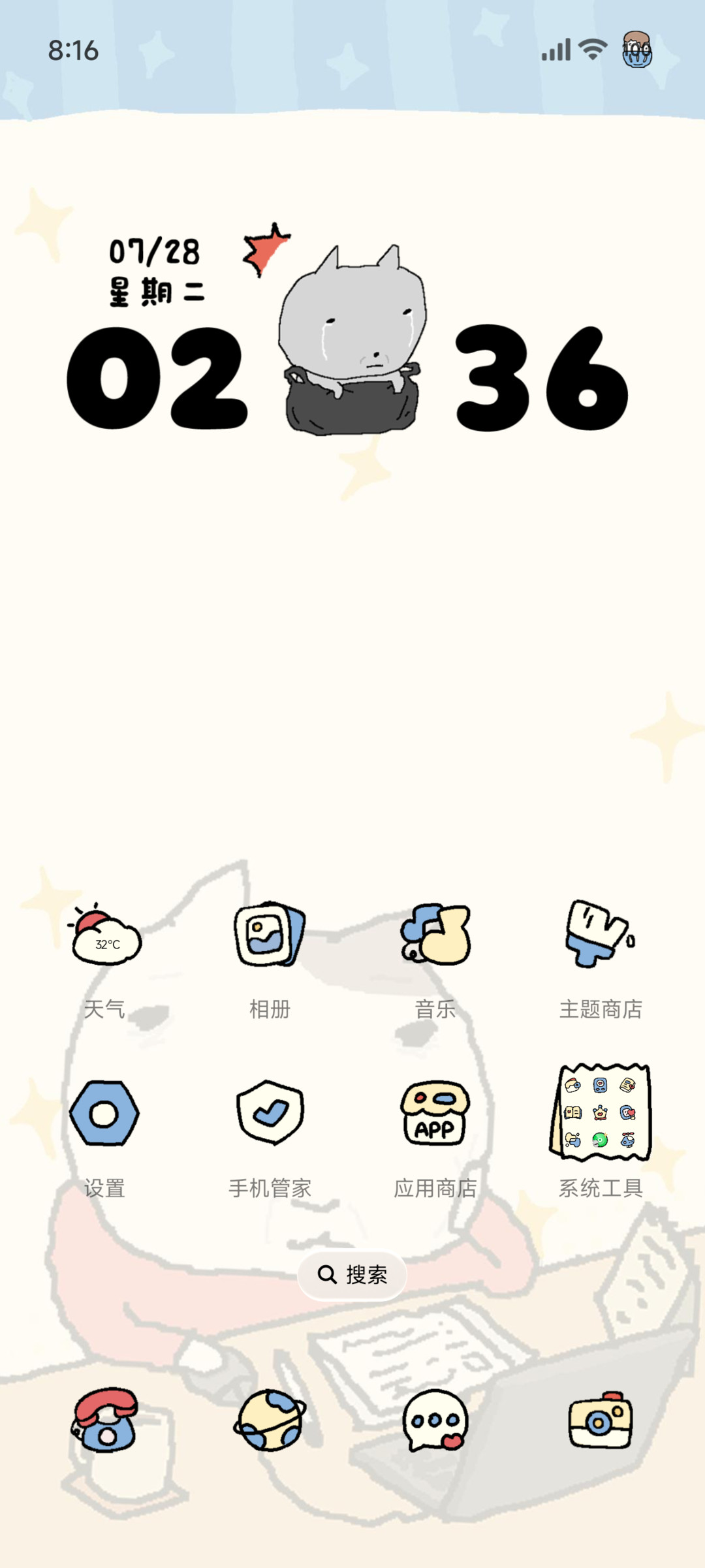705x1568 pixels.
Task: Launch the camera from the dock
Action: pyautogui.click(x=601, y=1420)
